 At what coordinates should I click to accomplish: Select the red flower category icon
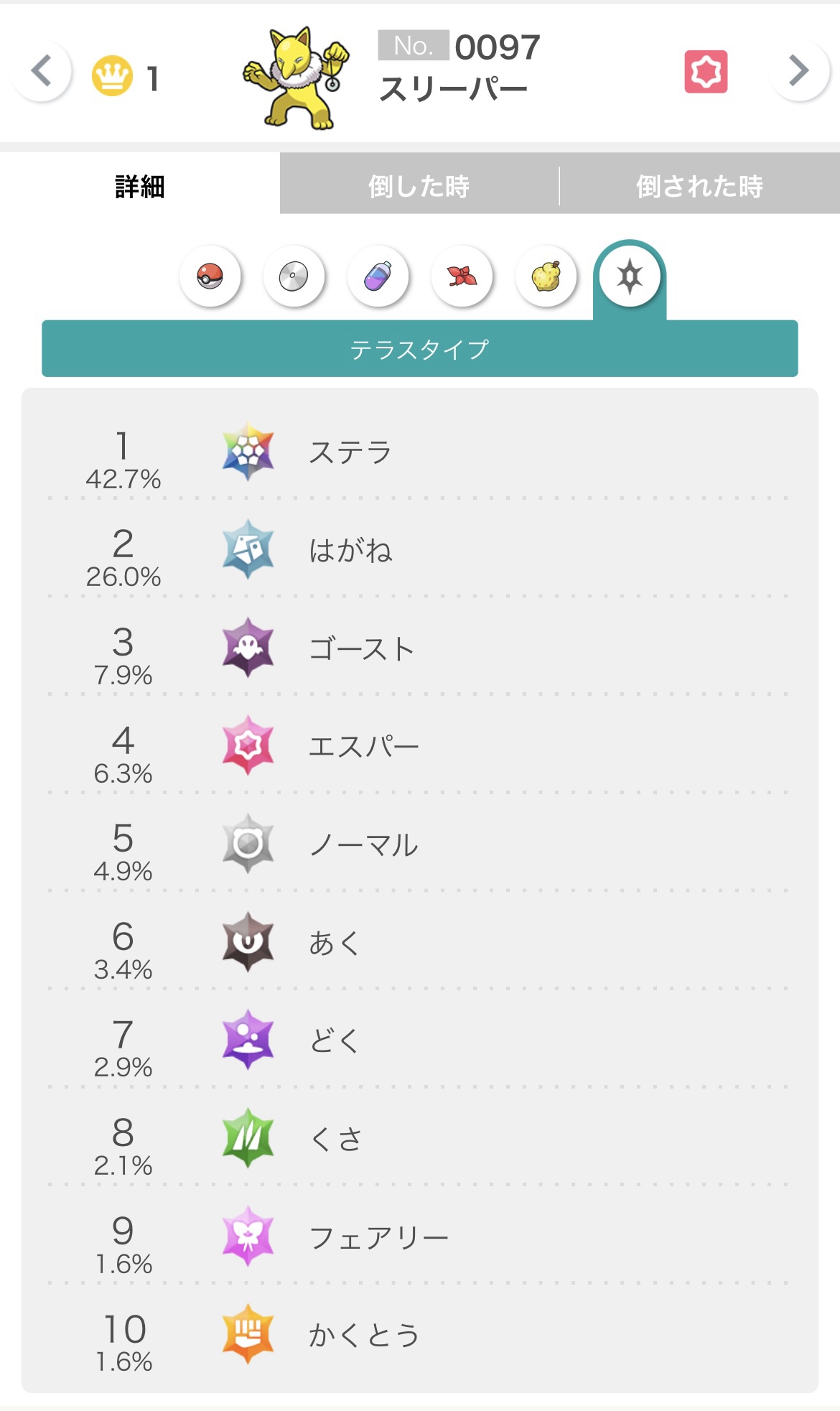coord(462,276)
